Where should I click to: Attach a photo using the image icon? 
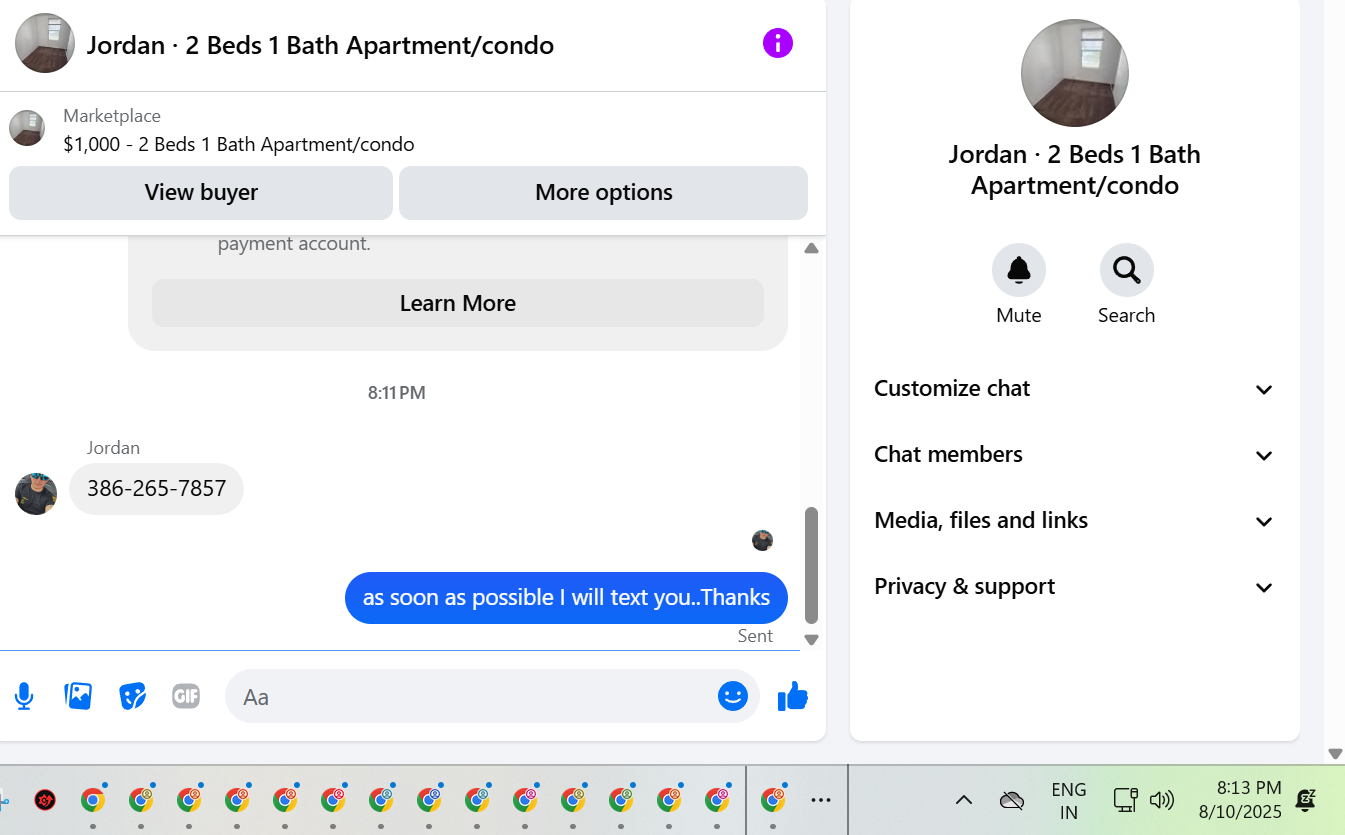point(78,696)
